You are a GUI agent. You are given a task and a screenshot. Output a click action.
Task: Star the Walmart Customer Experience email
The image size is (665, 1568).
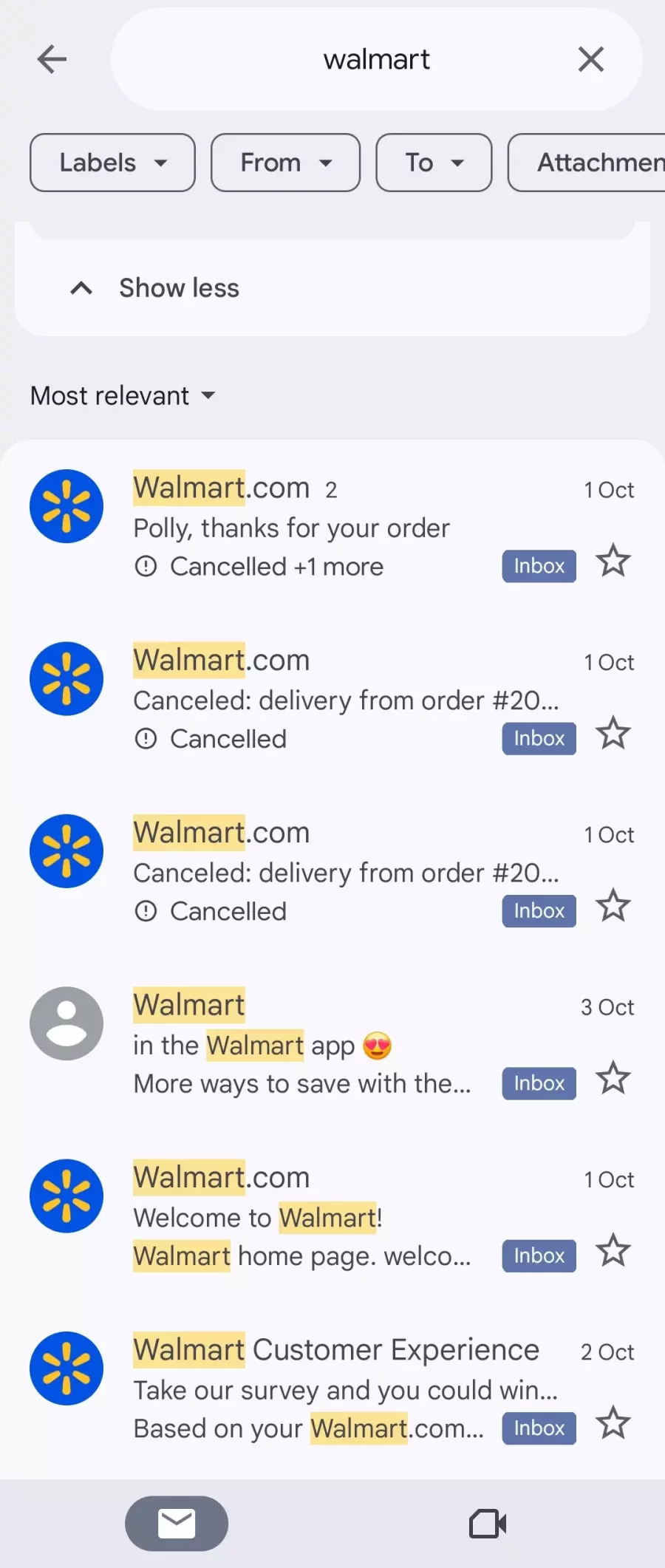[613, 1423]
